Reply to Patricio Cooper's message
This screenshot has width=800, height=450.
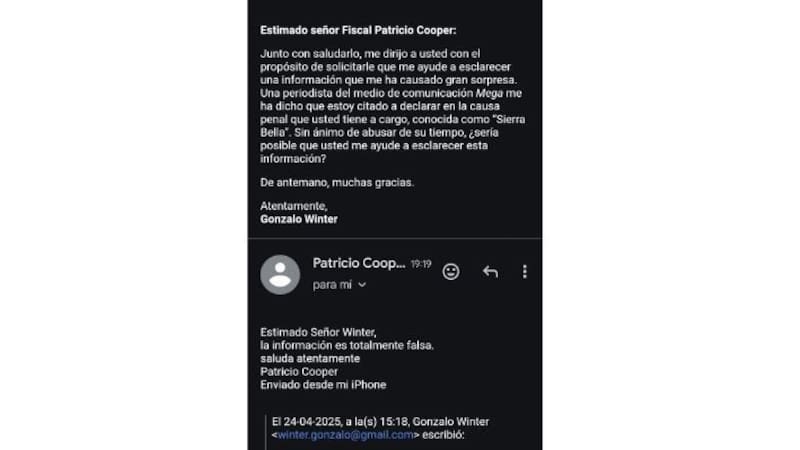coord(490,271)
